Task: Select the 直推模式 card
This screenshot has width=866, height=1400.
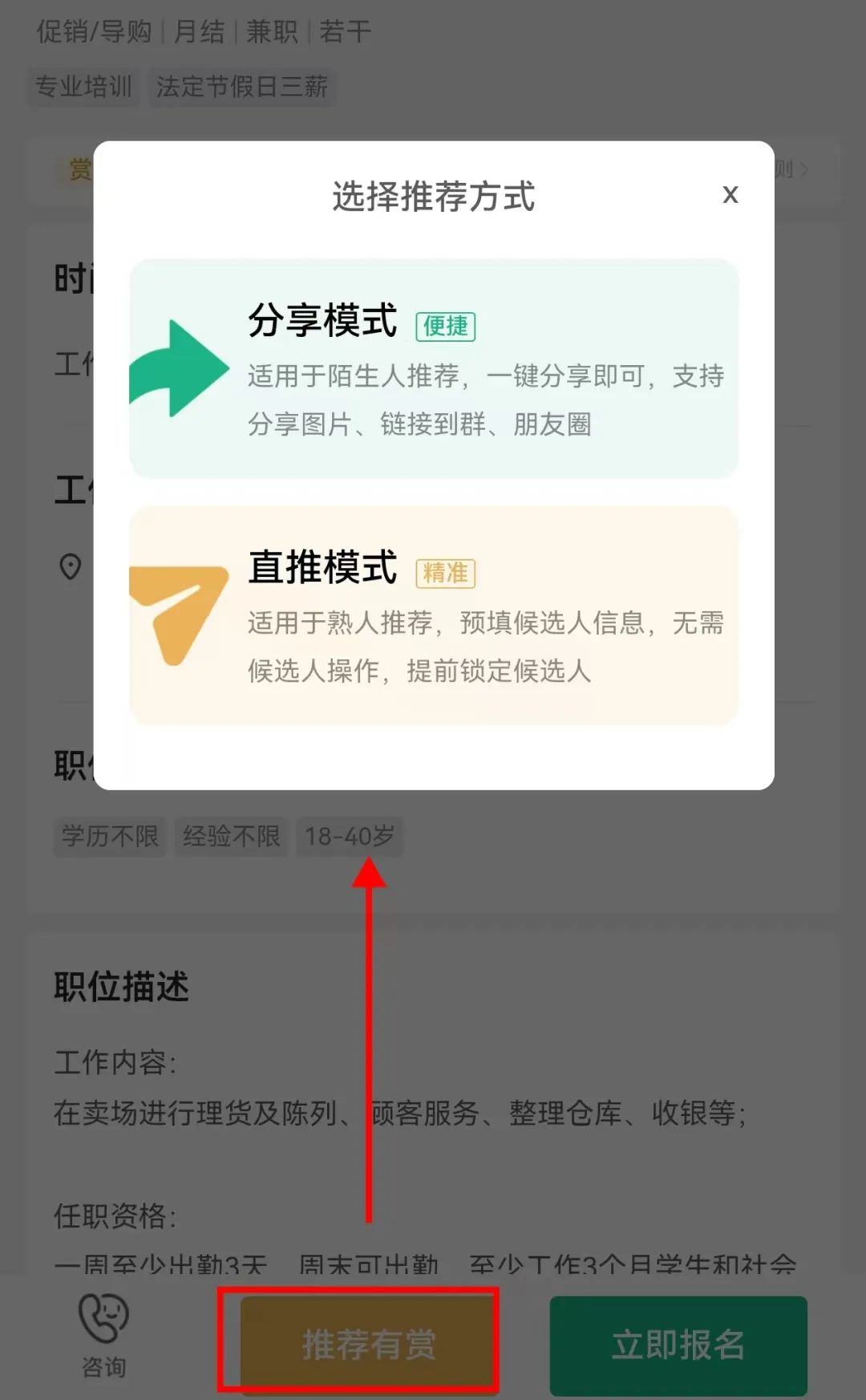Action: click(434, 615)
